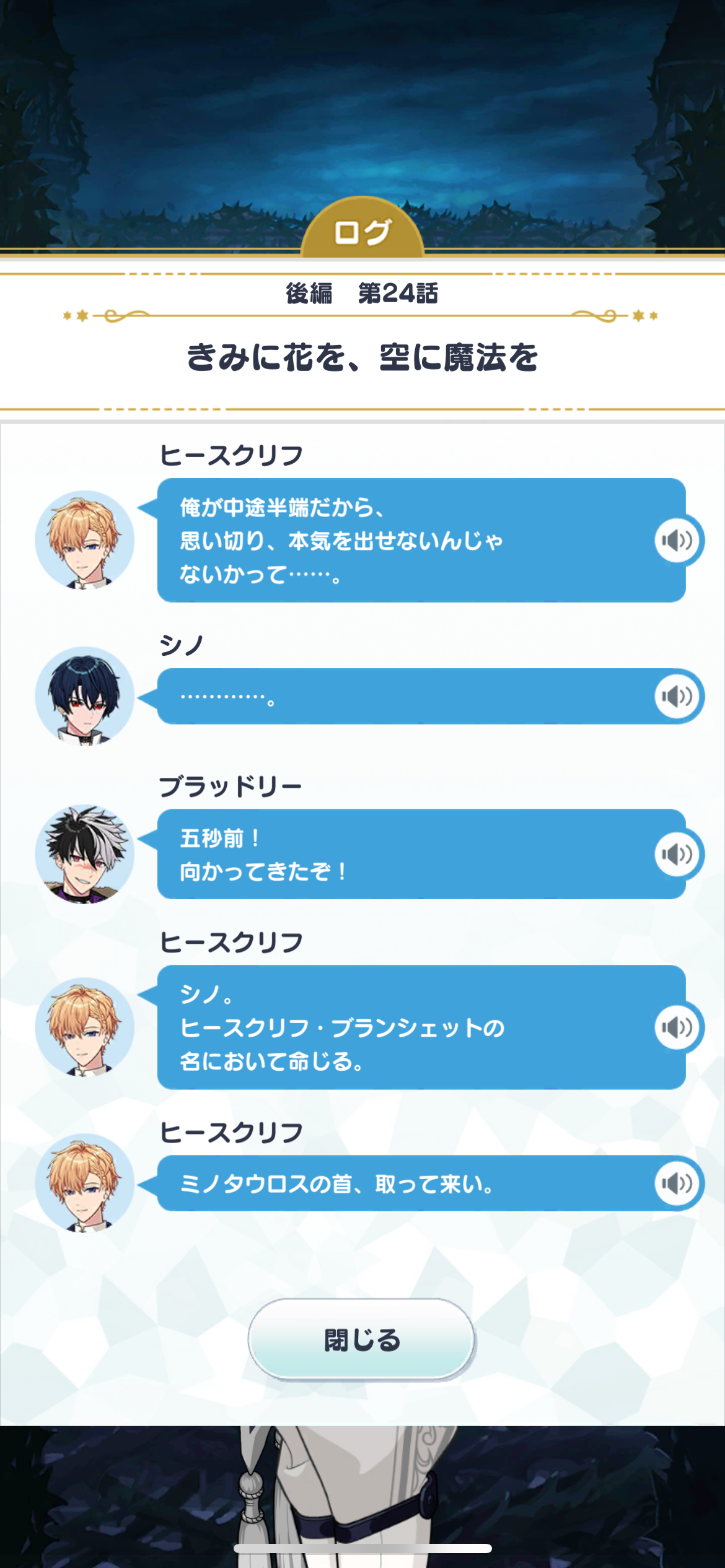Play voice for Heathcliff's 俺が中途半端だから line

(677, 540)
